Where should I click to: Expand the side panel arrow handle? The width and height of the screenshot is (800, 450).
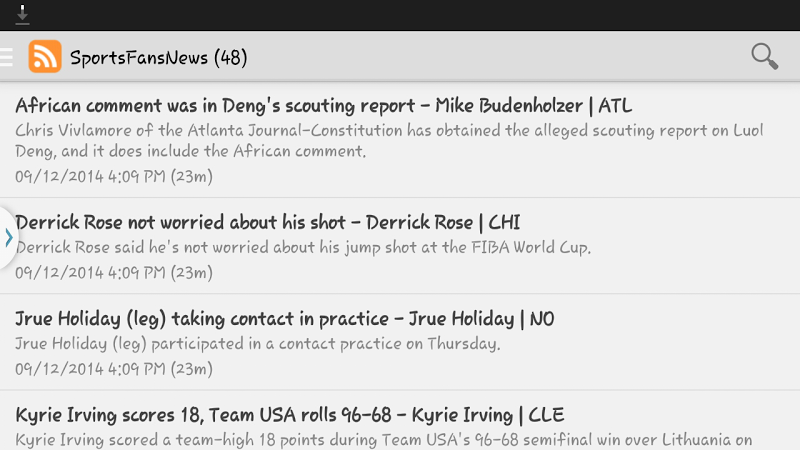(x=8, y=238)
